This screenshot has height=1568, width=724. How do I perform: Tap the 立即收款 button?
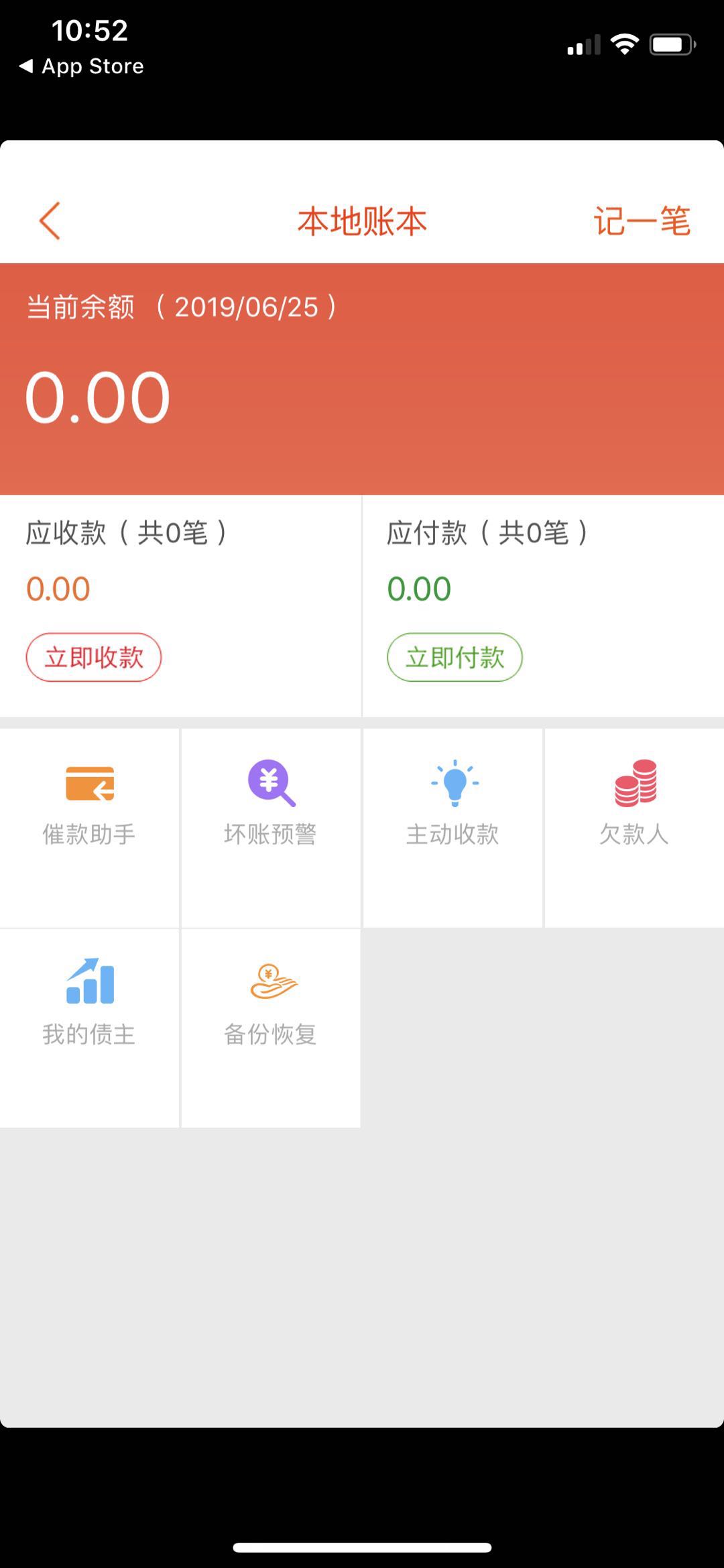[95, 658]
